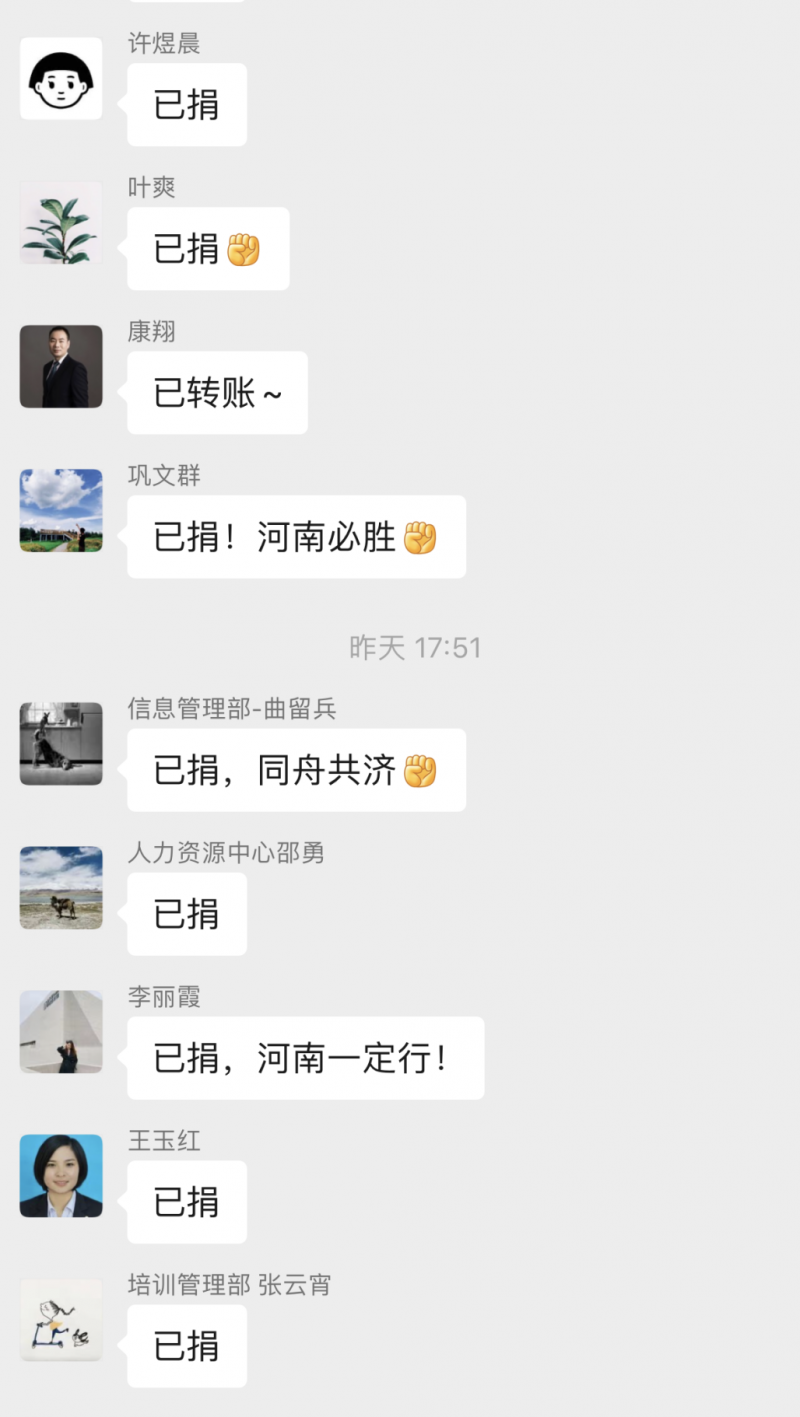The height and width of the screenshot is (1417, 800).
Task: Tap the avatar of 信息管理部-曲留兵
Action: click(61, 743)
